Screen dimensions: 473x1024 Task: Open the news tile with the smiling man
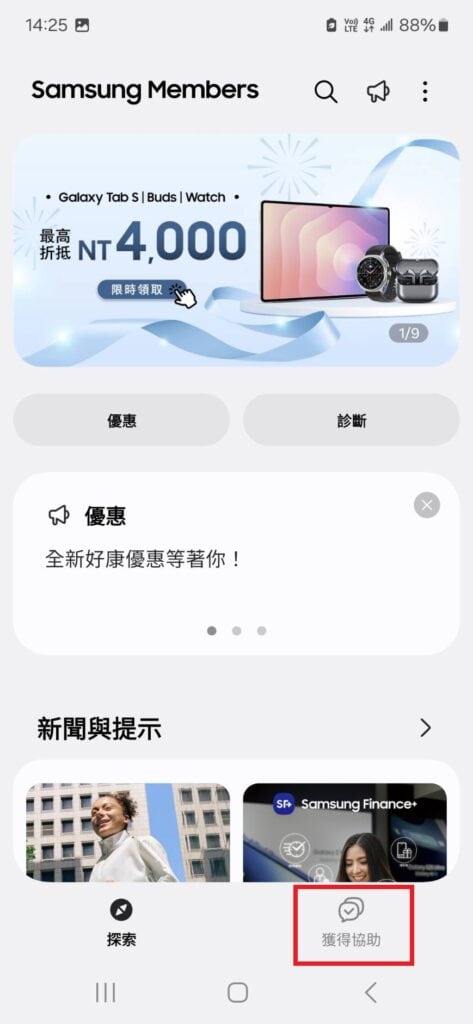(128, 833)
